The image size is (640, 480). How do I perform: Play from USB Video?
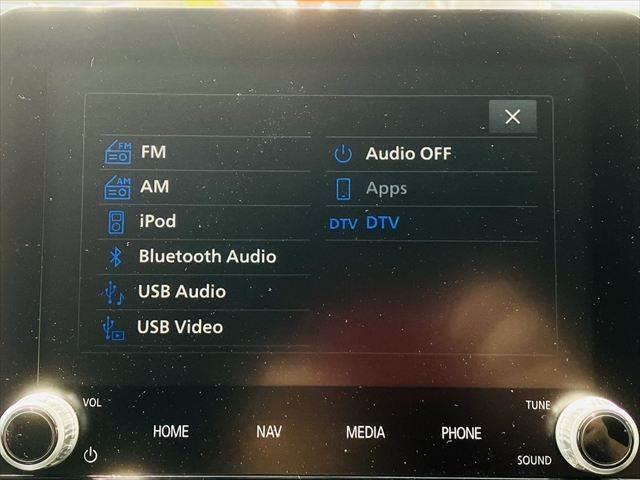(179, 327)
